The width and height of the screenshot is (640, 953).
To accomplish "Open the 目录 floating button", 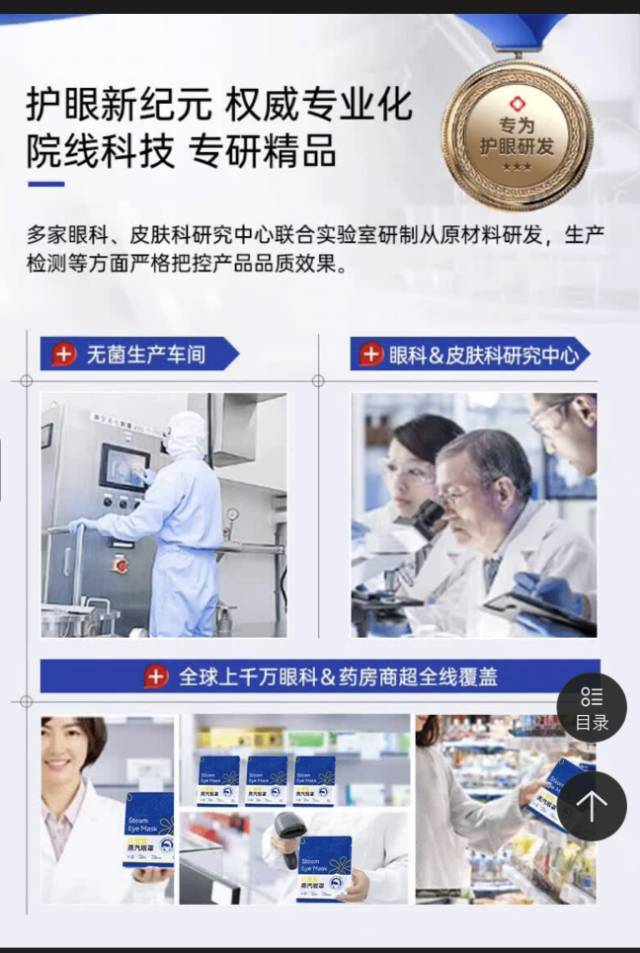I will click(x=591, y=708).
